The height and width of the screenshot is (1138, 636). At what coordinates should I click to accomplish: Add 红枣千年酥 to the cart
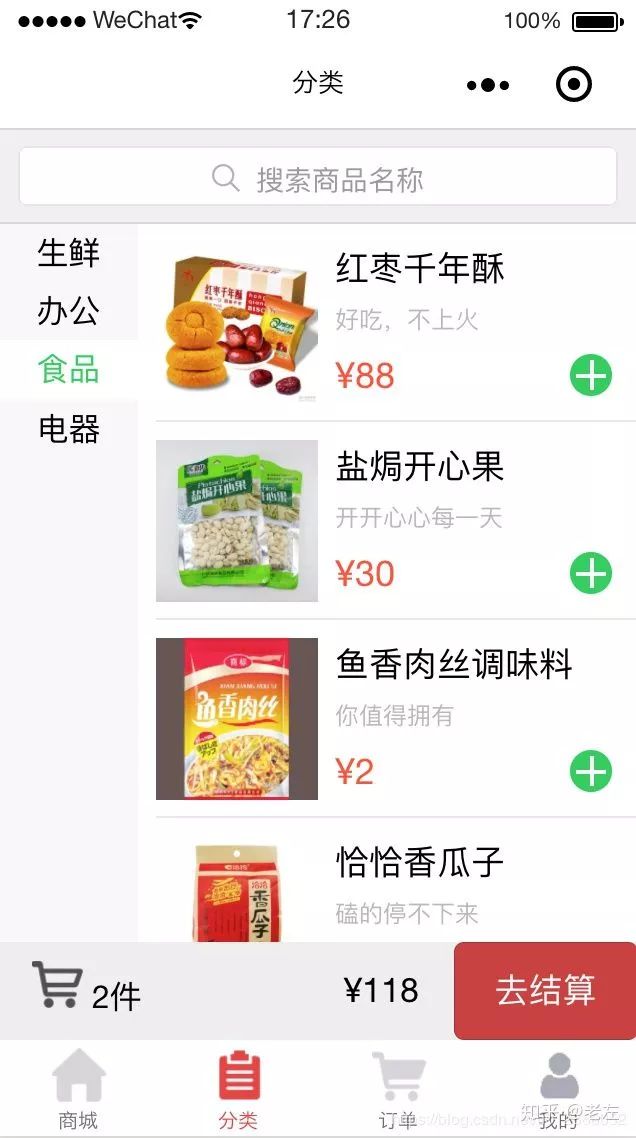[x=591, y=375]
